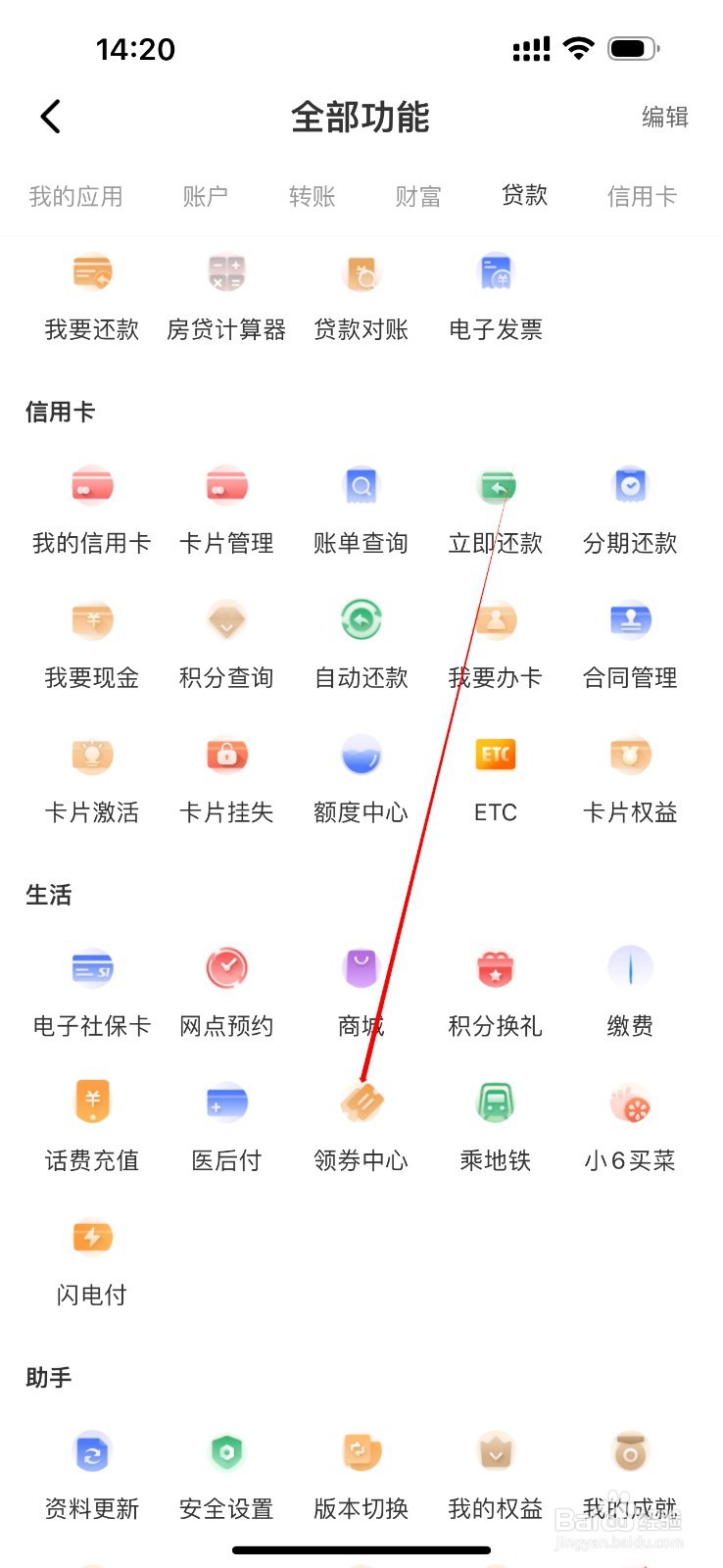Tap the back arrow to go back
The image size is (723, 1568).
tap(51, 117)
